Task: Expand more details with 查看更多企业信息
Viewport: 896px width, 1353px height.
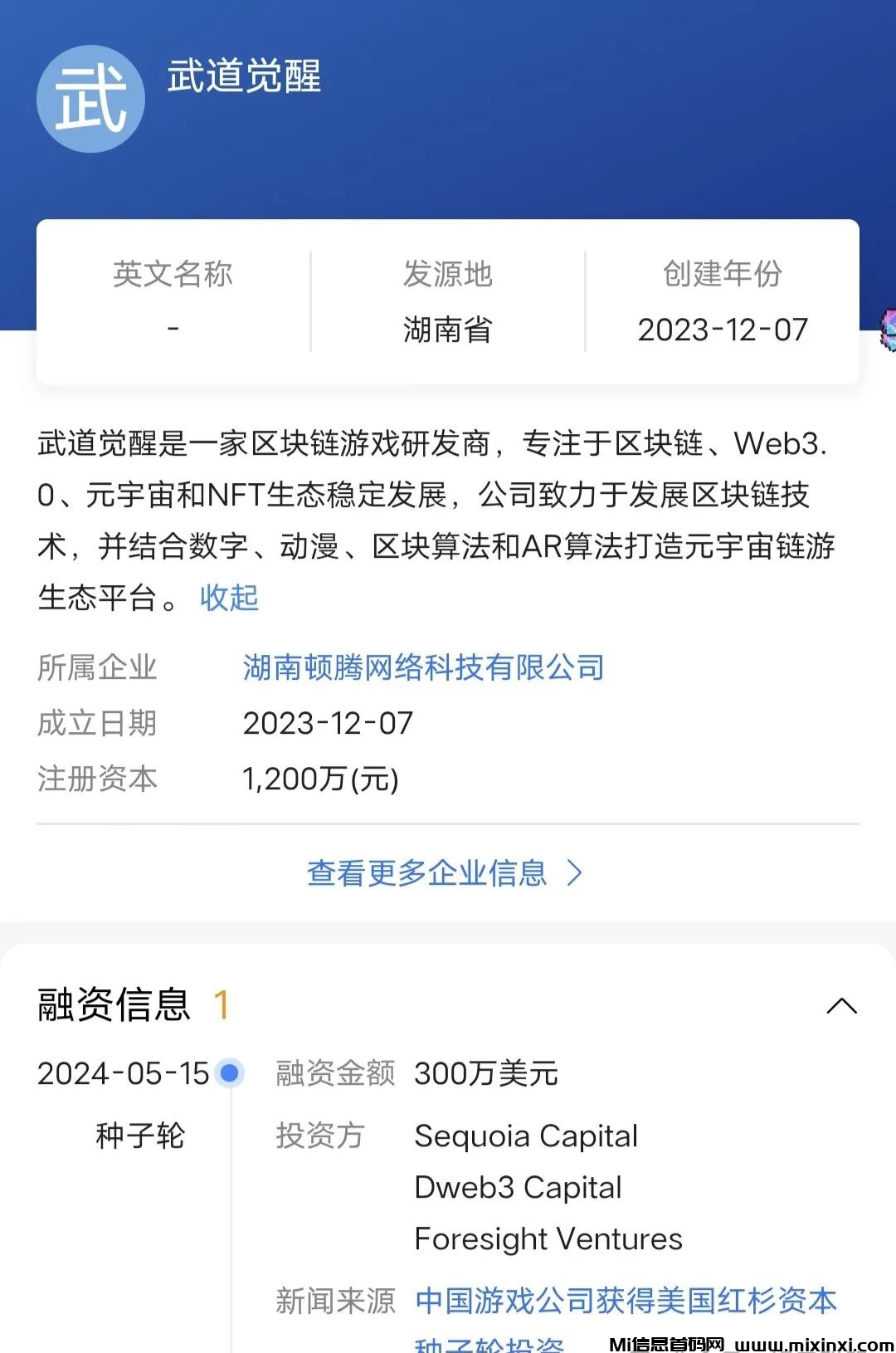Action: (x=427, y=873)
